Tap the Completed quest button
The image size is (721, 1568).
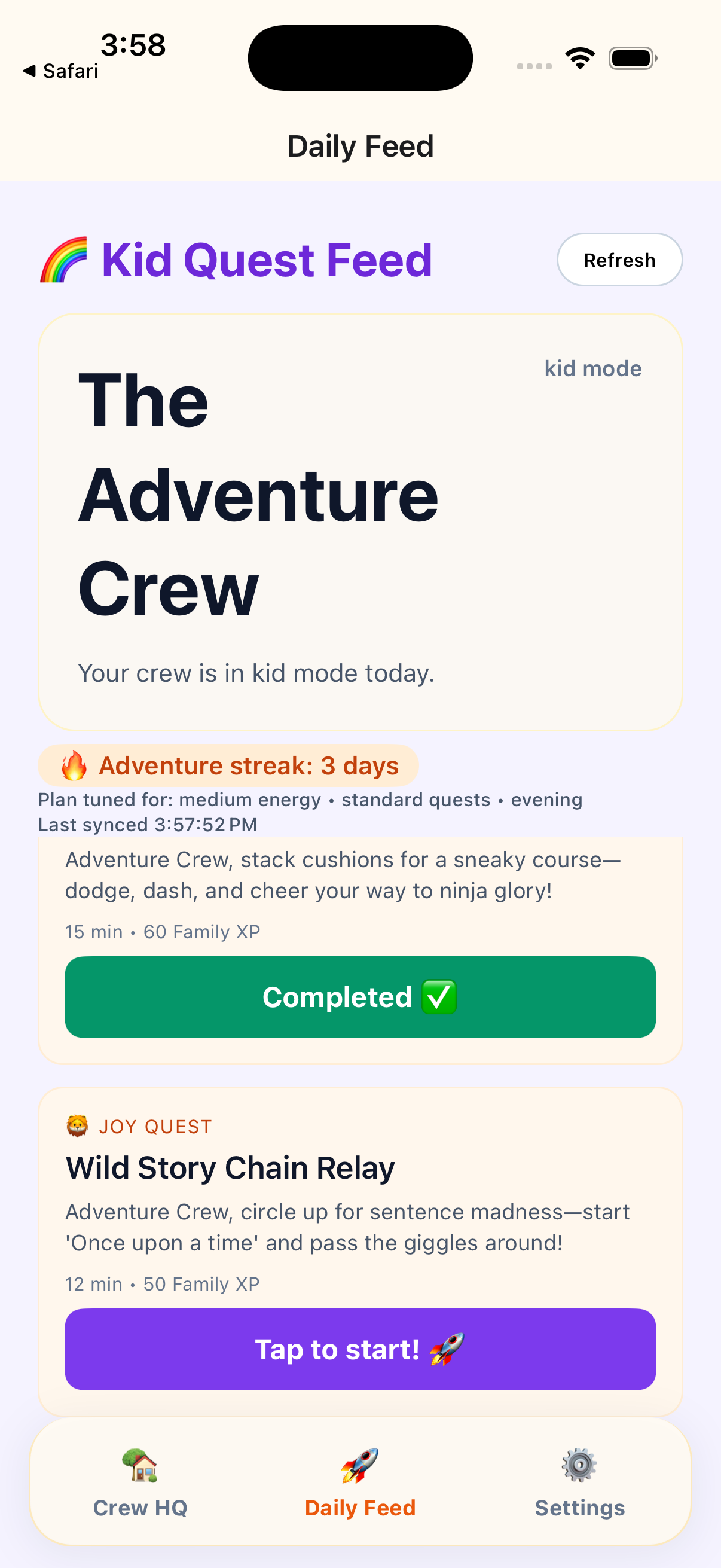(x=360, y=996)
